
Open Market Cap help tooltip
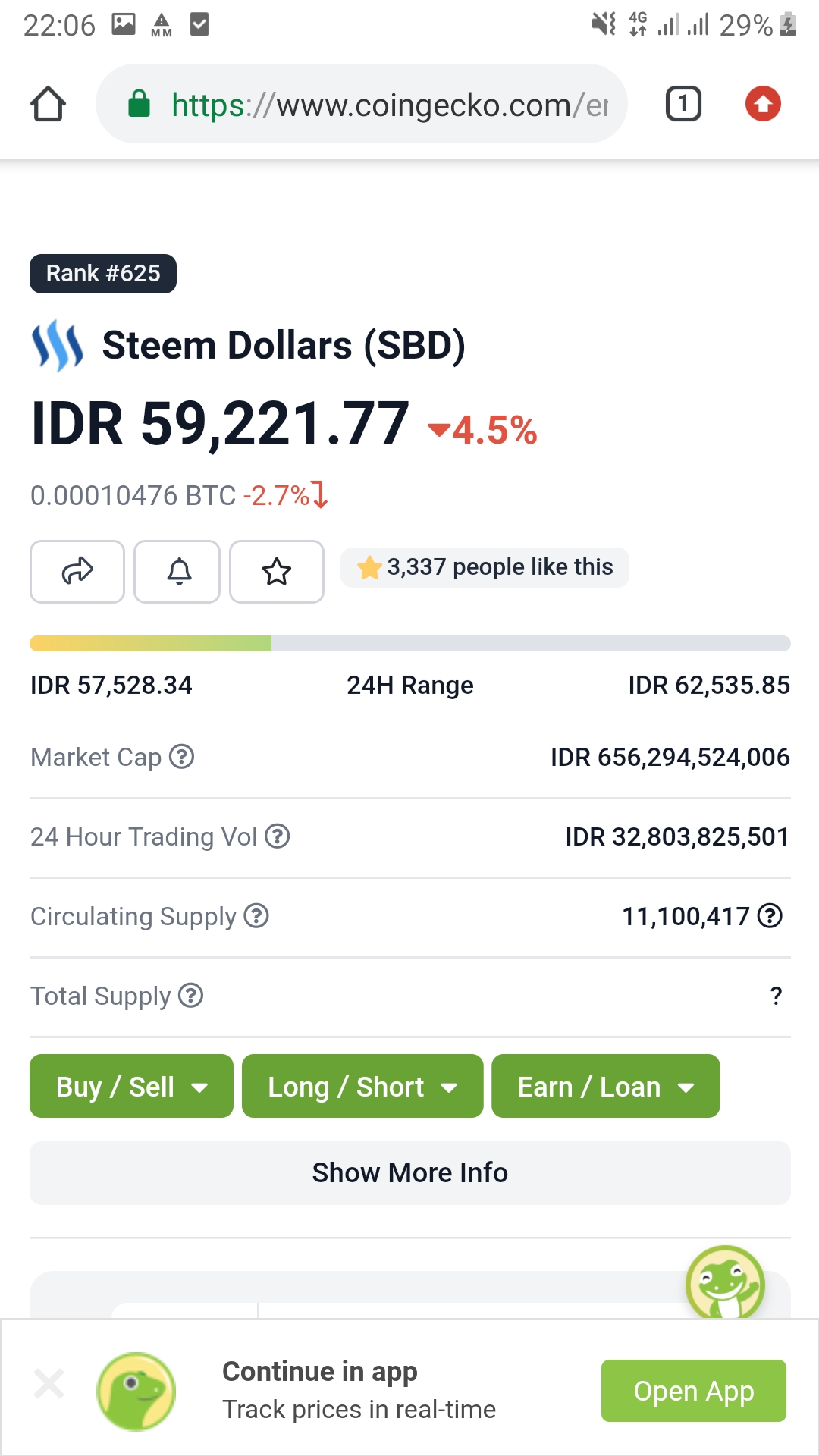pyautogui.click(x=182, y=757)
